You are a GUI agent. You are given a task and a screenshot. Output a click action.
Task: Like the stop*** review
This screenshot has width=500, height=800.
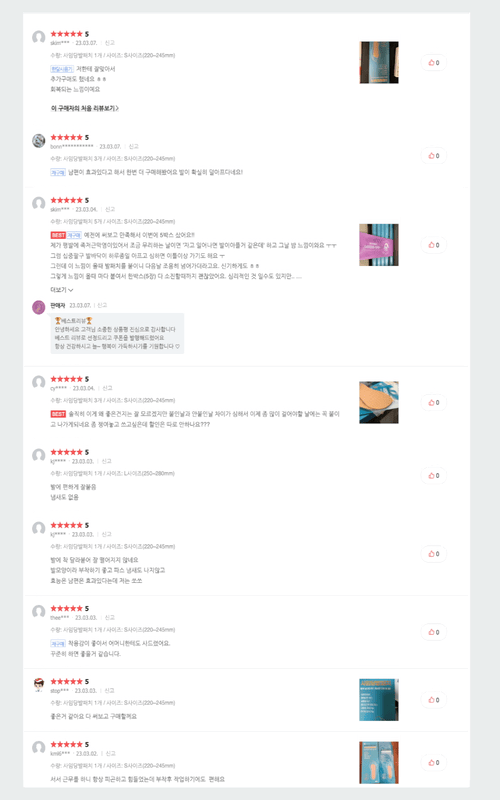coord(434,700)
